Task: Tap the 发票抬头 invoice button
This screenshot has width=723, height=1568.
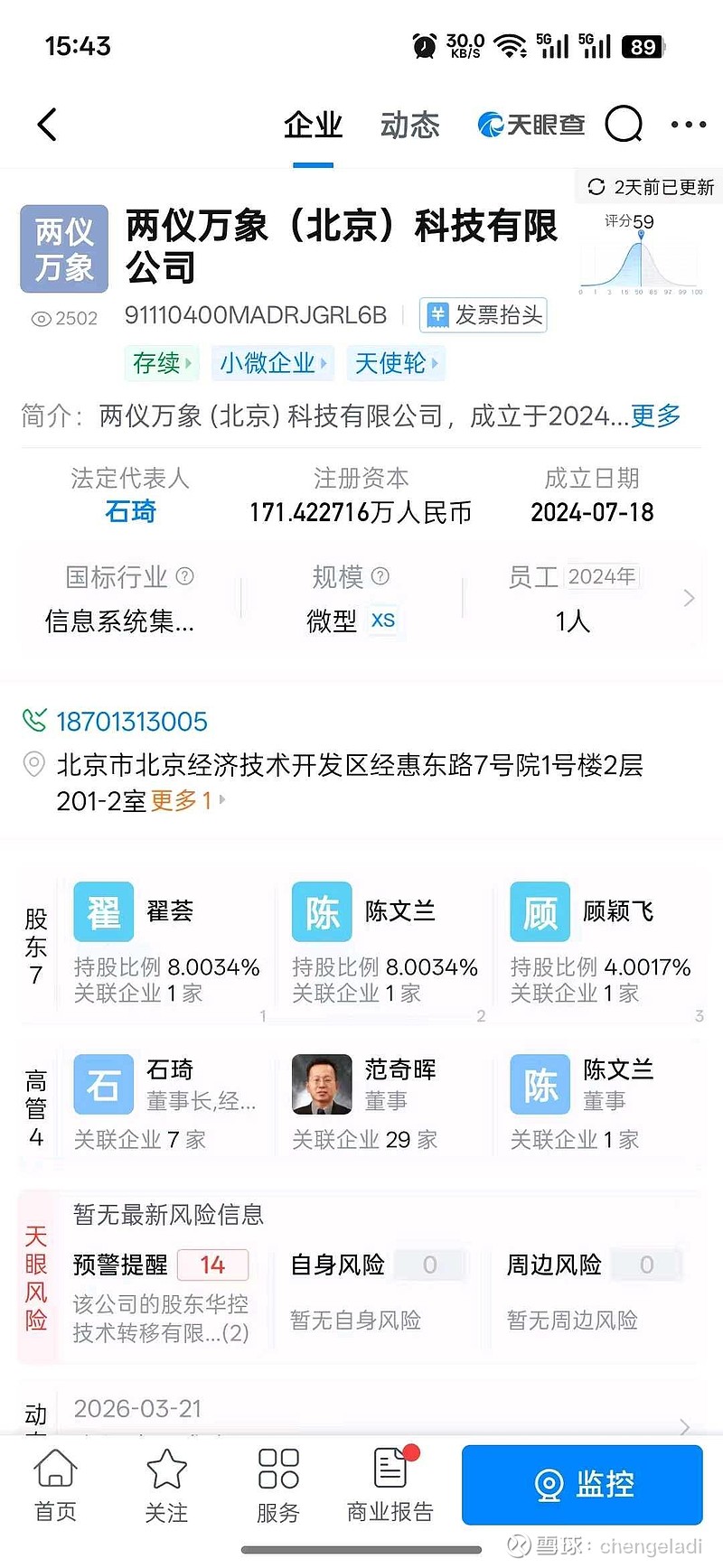Action: (x=483, y=315)
